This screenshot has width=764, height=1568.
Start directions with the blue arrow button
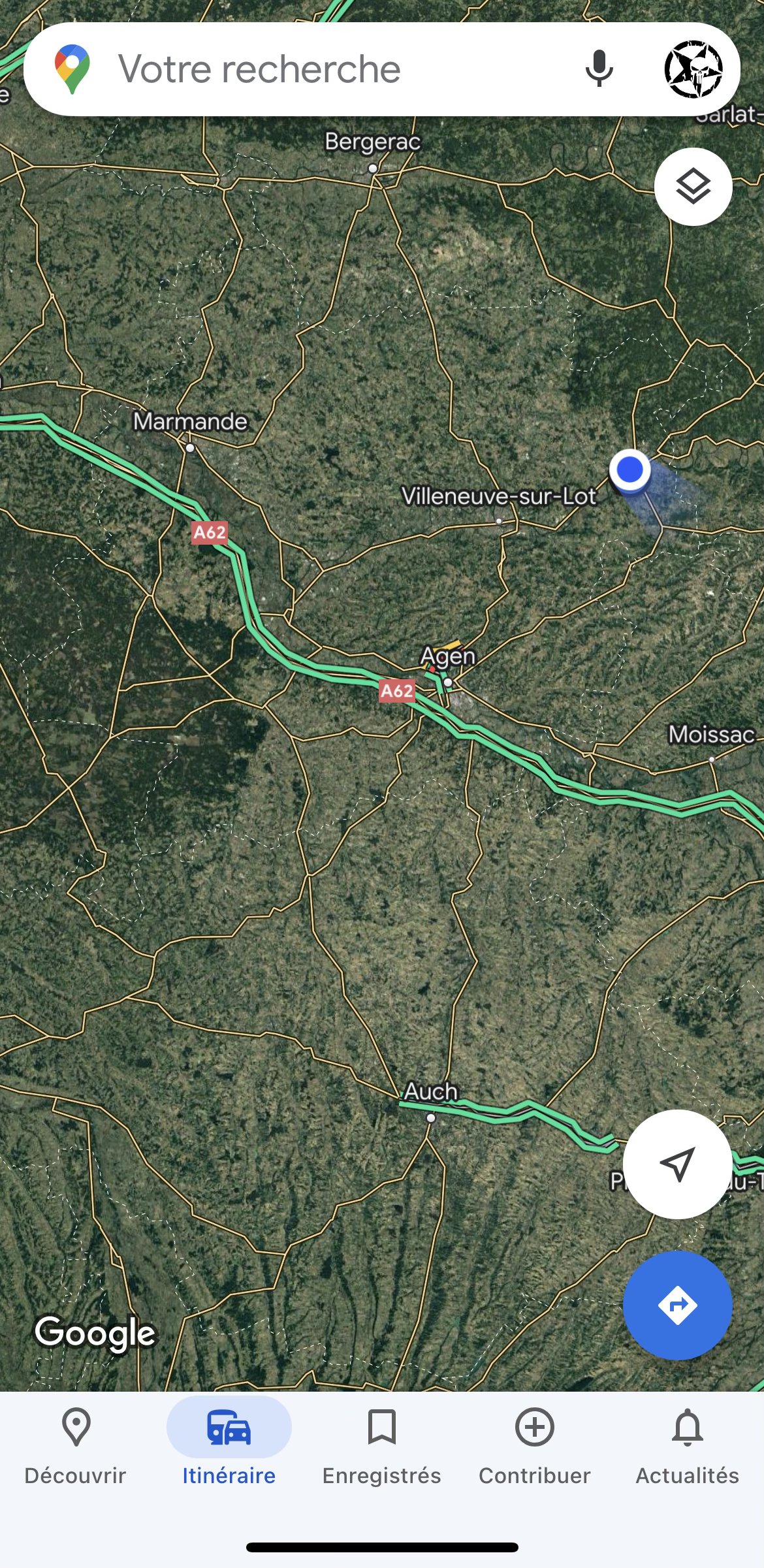(x=677, y=1305)
